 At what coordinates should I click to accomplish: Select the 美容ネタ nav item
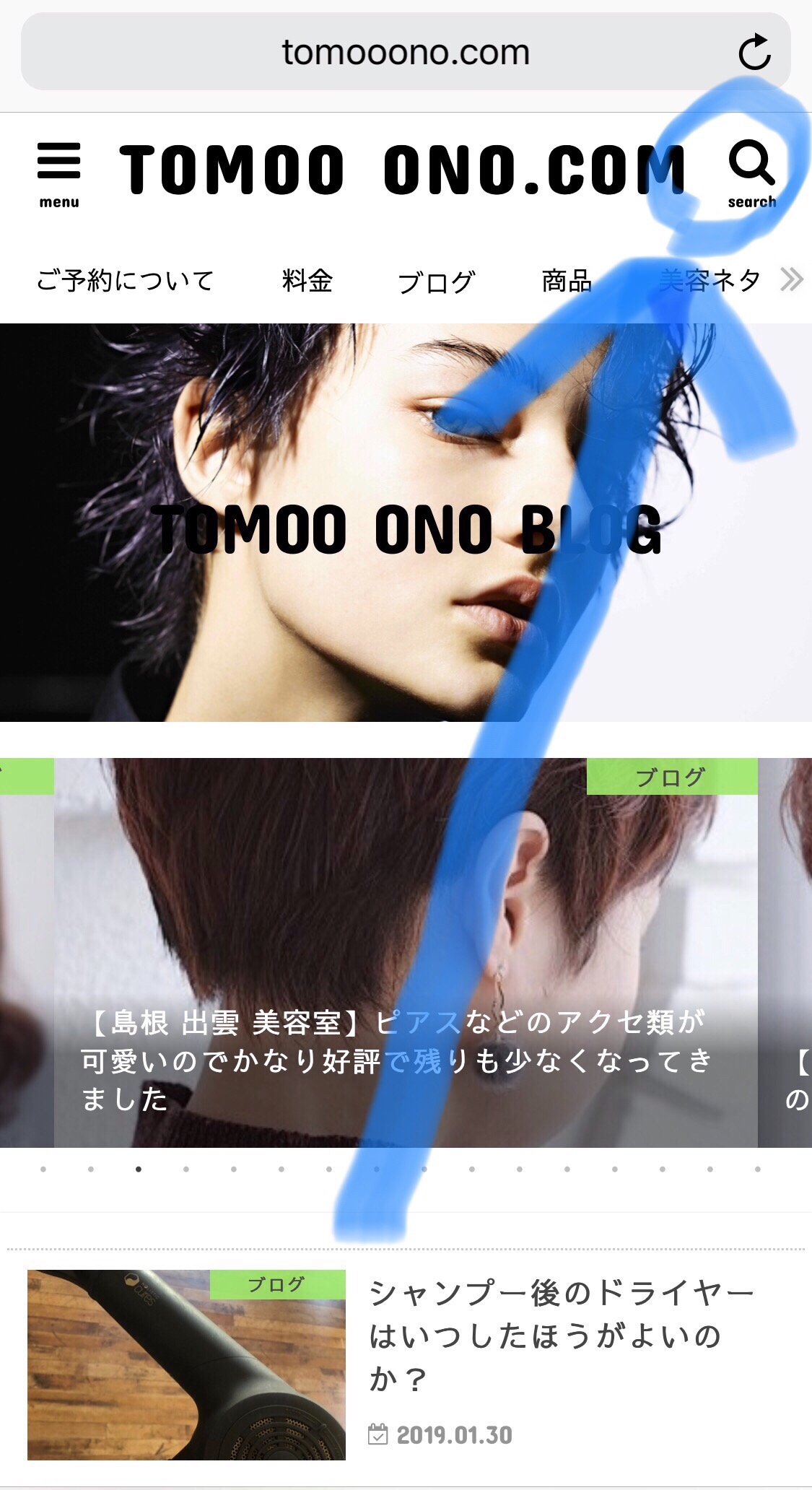tap(710, 280)
